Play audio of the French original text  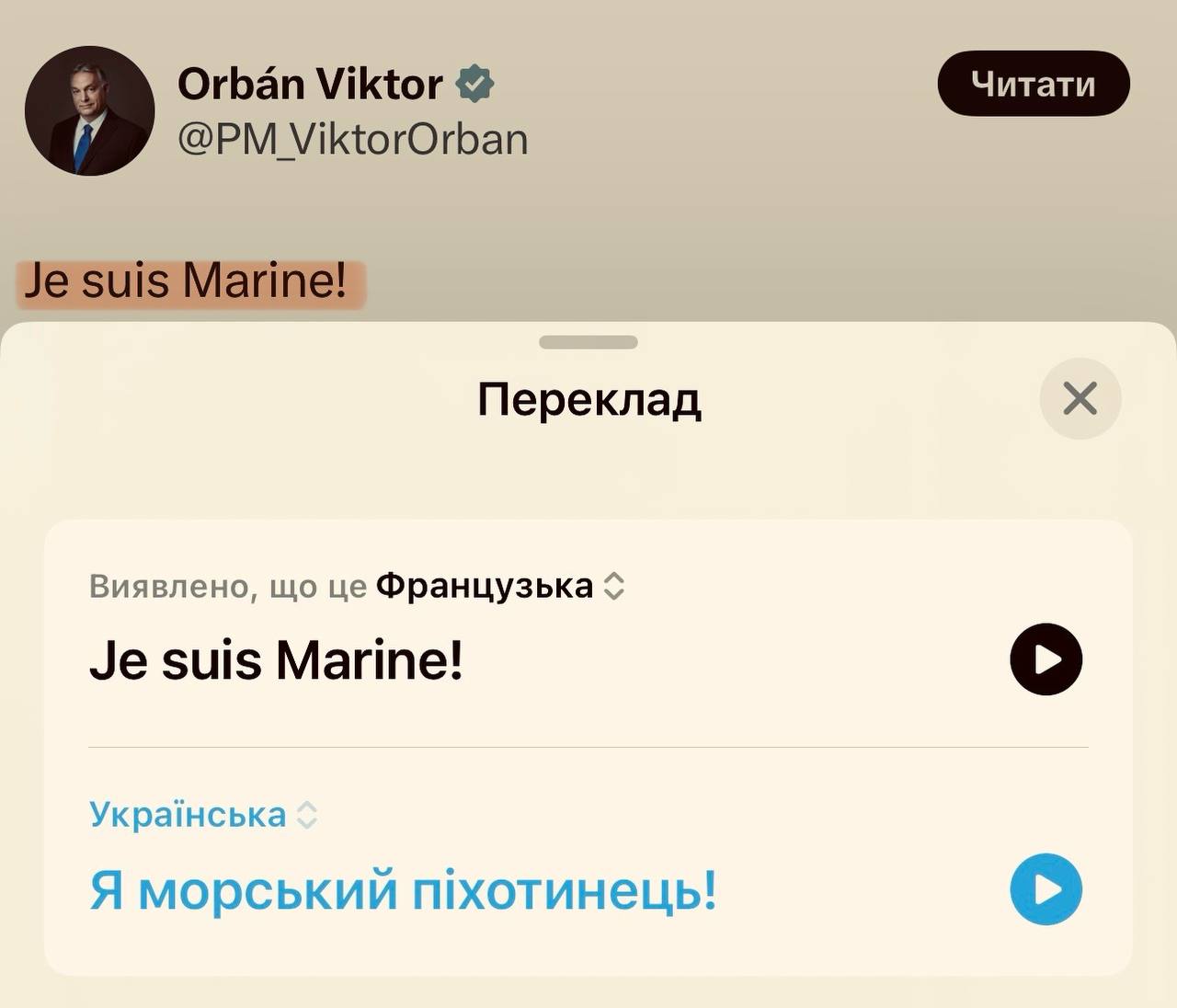point(1046,659)
